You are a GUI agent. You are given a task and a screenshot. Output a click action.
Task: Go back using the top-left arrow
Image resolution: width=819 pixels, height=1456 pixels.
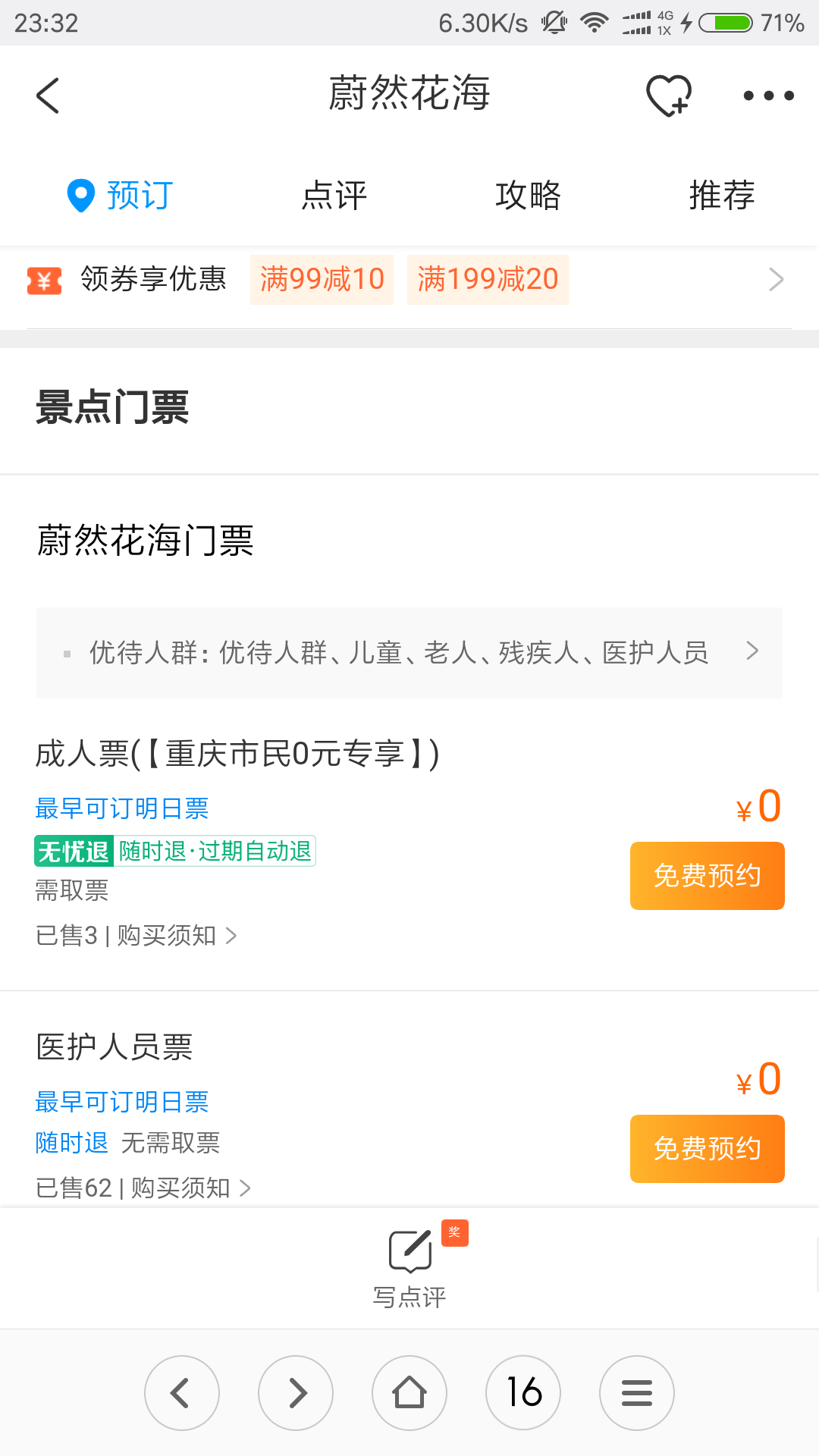47,96
